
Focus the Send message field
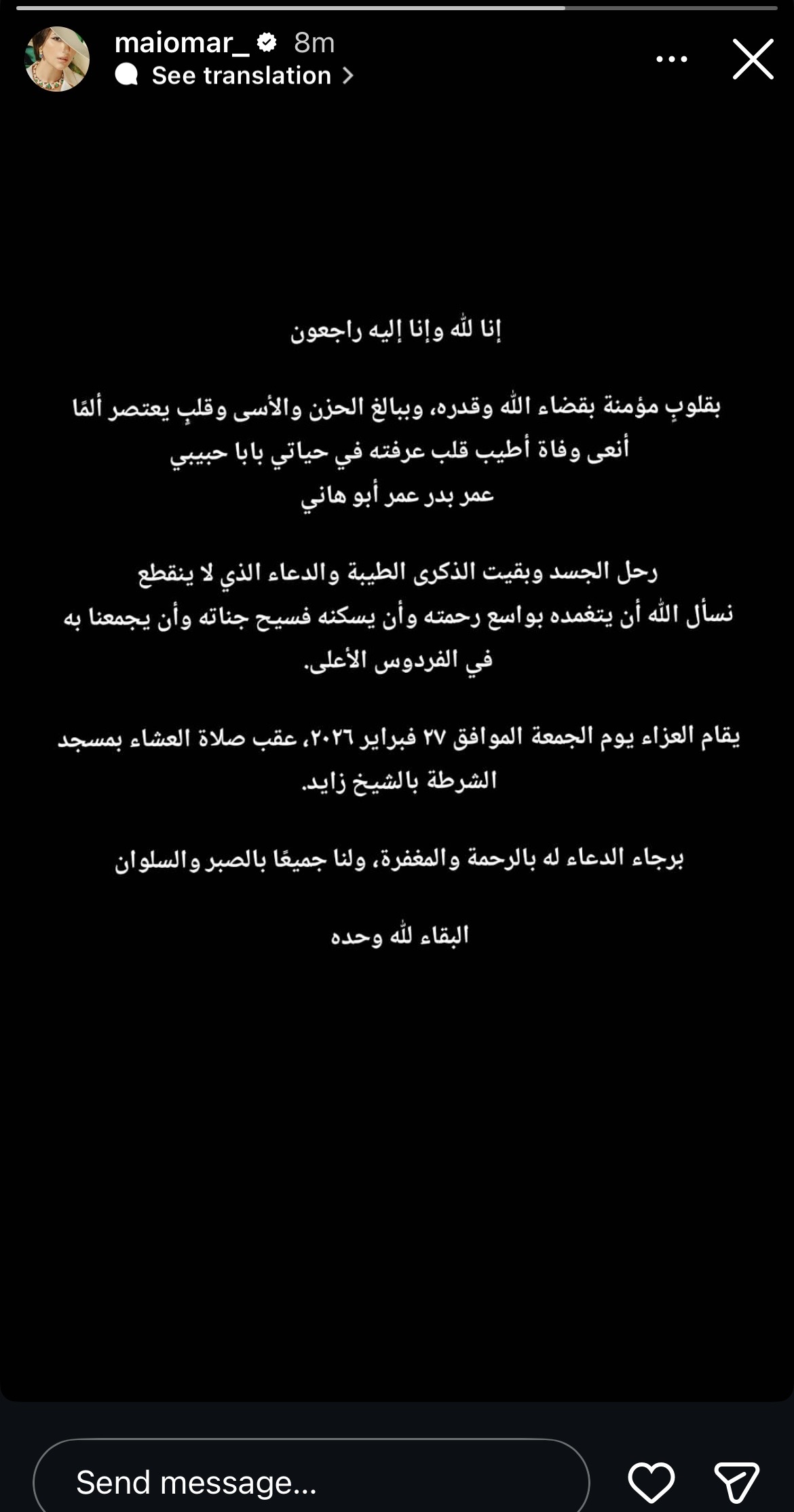311,1481
